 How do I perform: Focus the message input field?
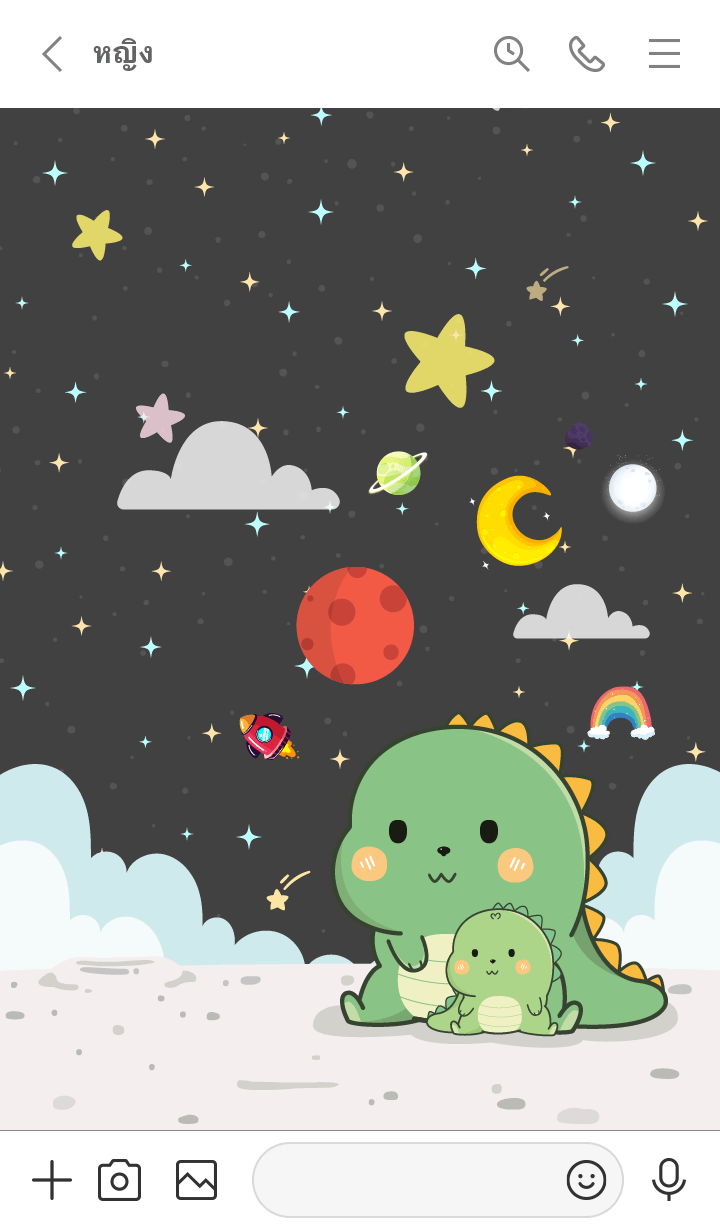coord(405,1180)
